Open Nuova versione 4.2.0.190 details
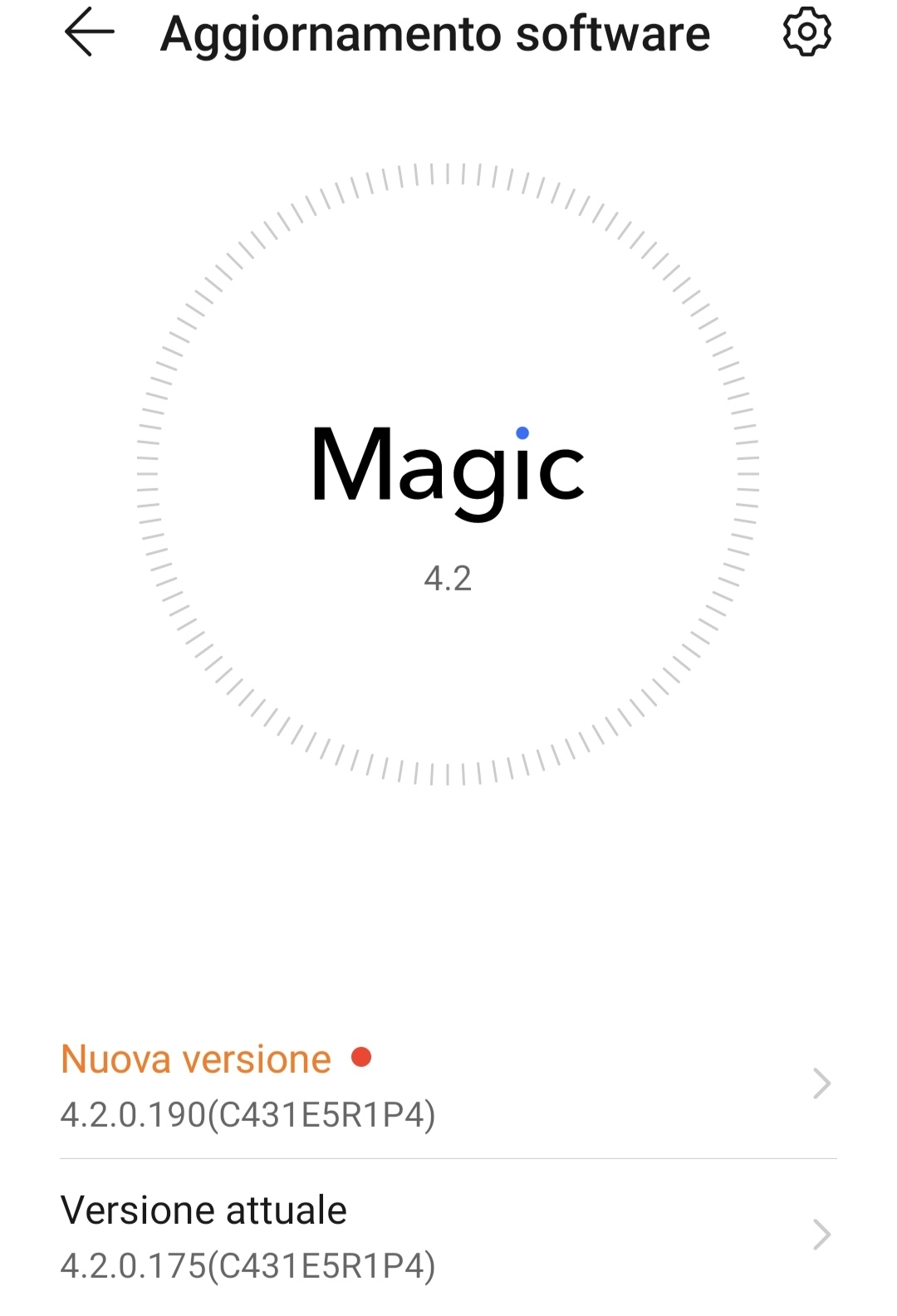The height and width of the screenshot is (1316, 897). [448, 1084]
